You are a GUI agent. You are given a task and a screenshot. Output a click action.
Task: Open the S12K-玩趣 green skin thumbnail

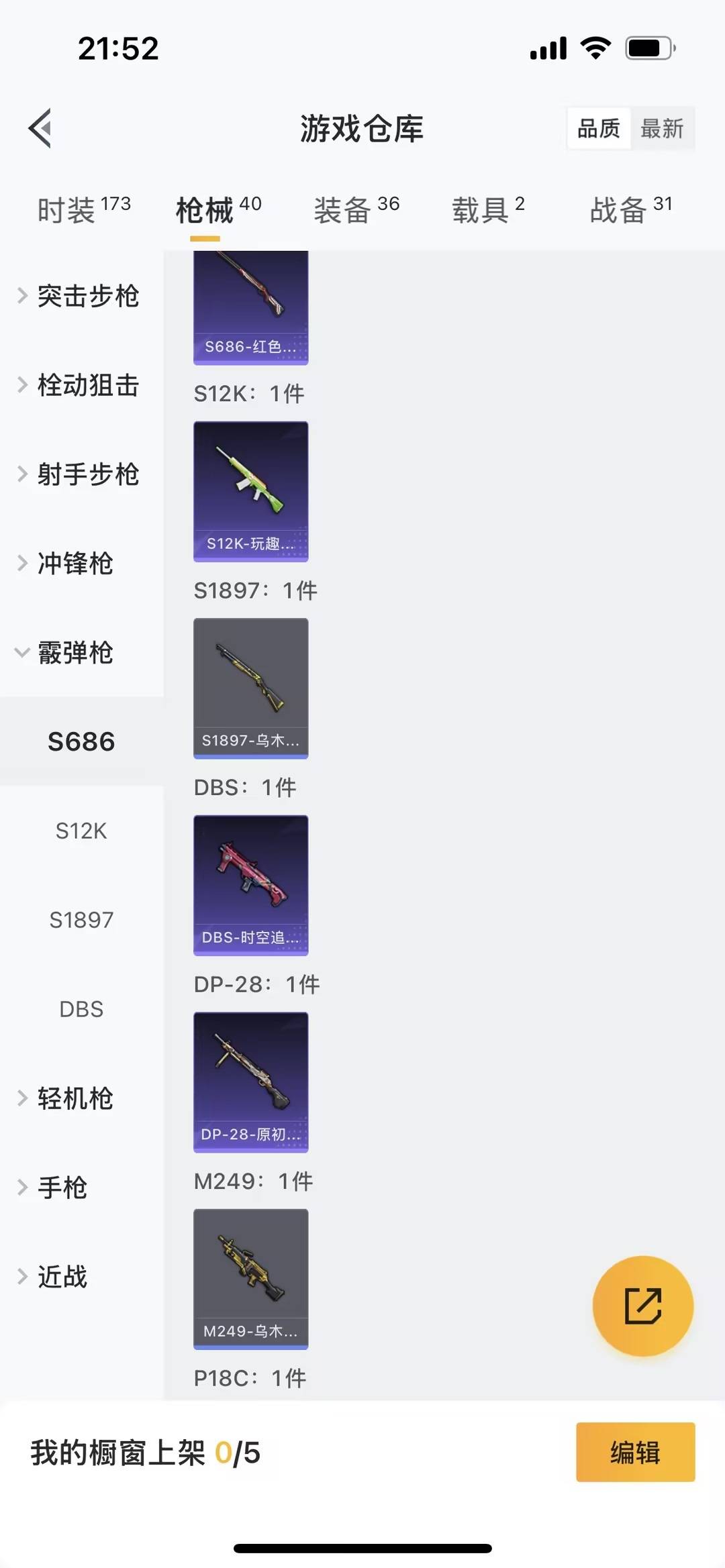(x=250, y=492)
